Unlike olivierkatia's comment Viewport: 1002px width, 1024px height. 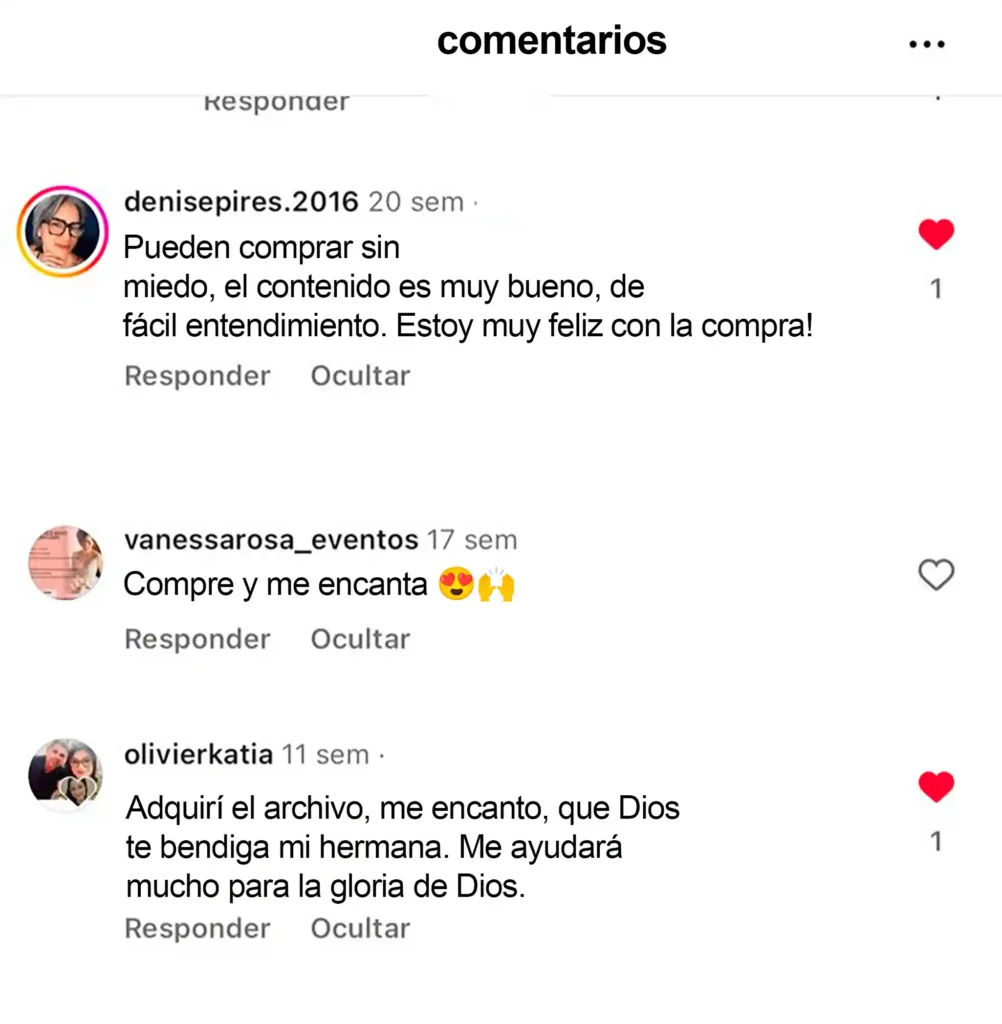936,787
